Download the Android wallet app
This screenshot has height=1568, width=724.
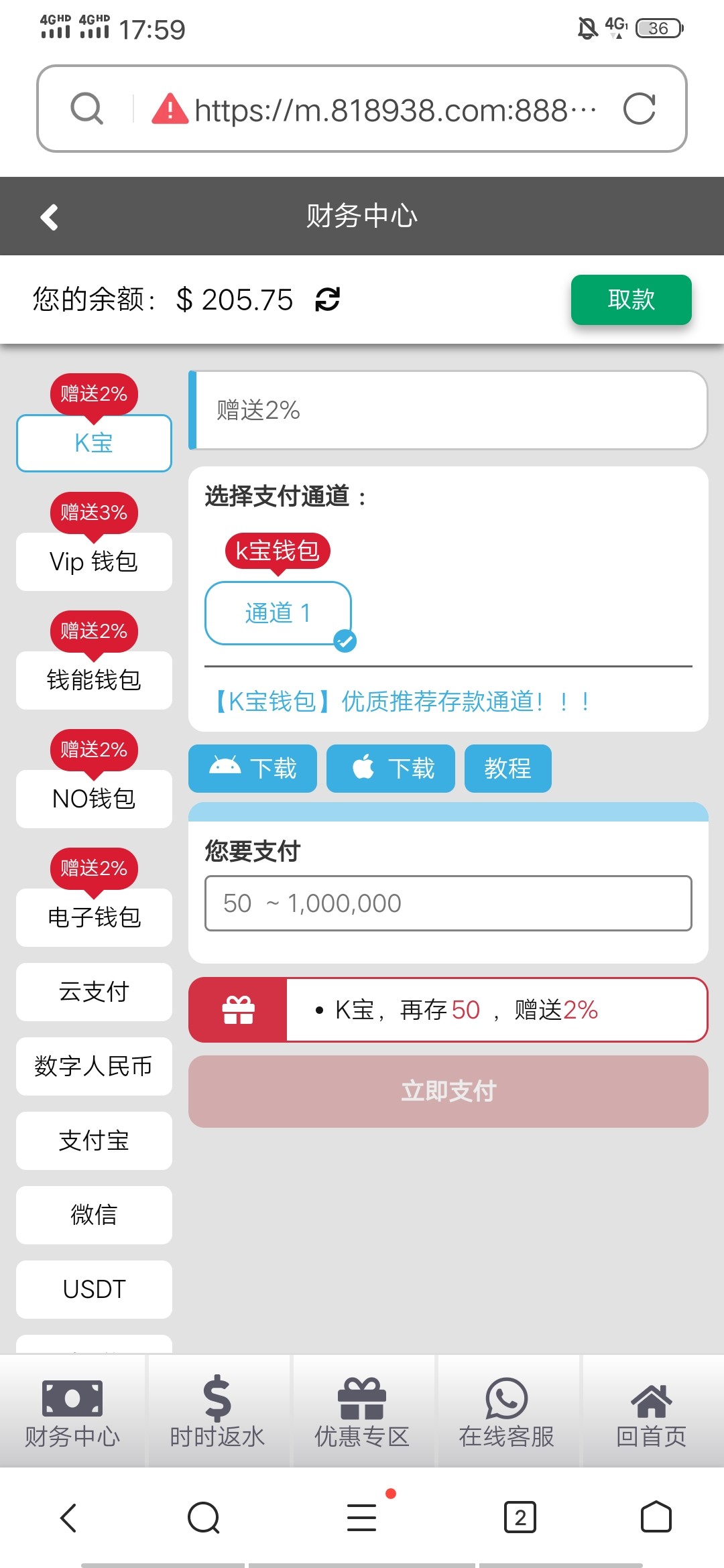(x=253, y=769)
